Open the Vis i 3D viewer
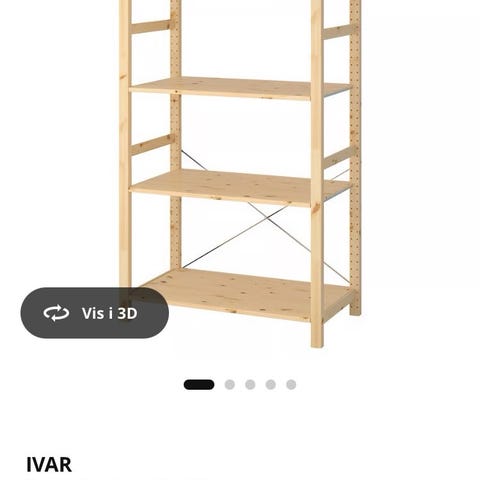This screenshot has height=480, width=480. point(95,313)
